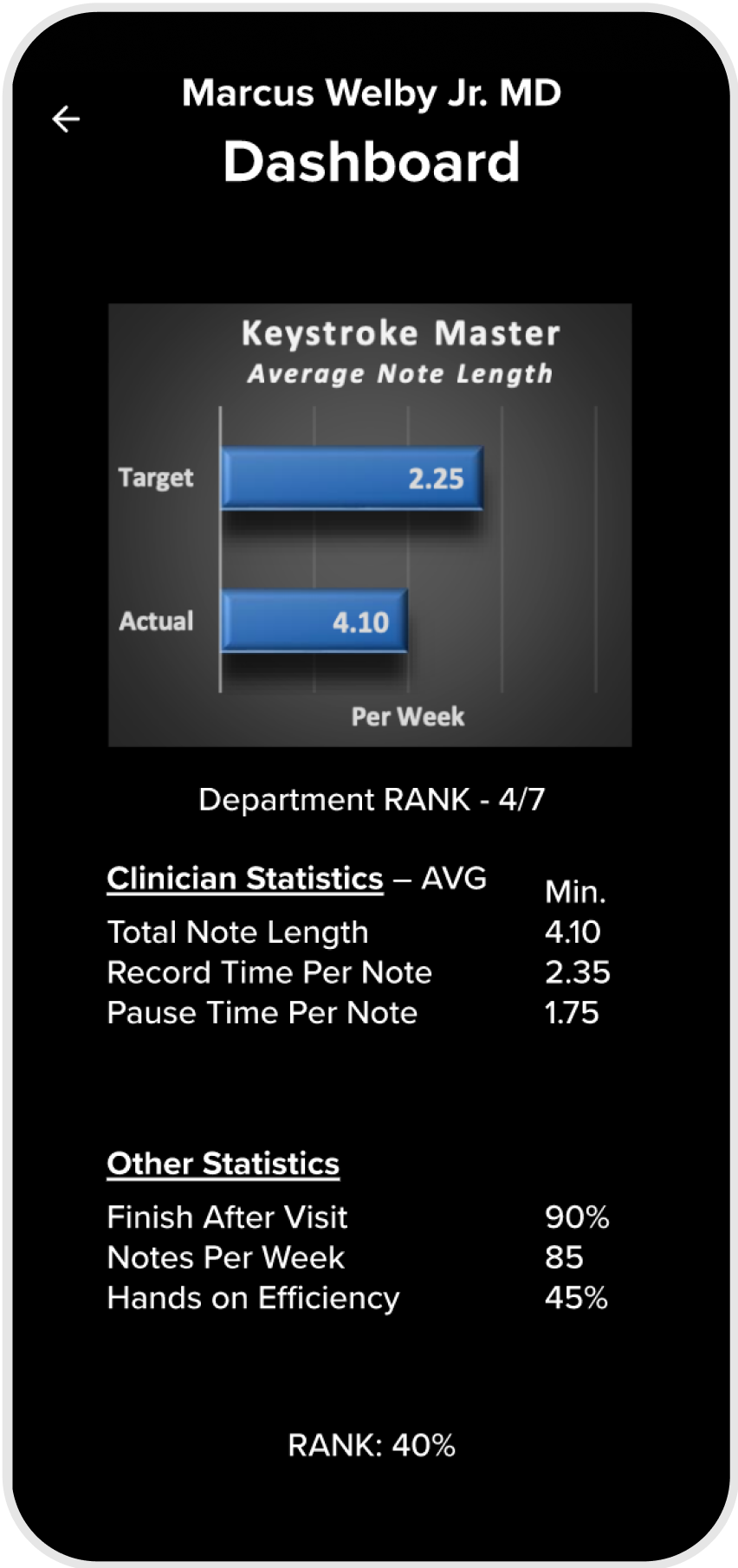
Task: Click the Actual bar in the chart
Action: point(314,622)
